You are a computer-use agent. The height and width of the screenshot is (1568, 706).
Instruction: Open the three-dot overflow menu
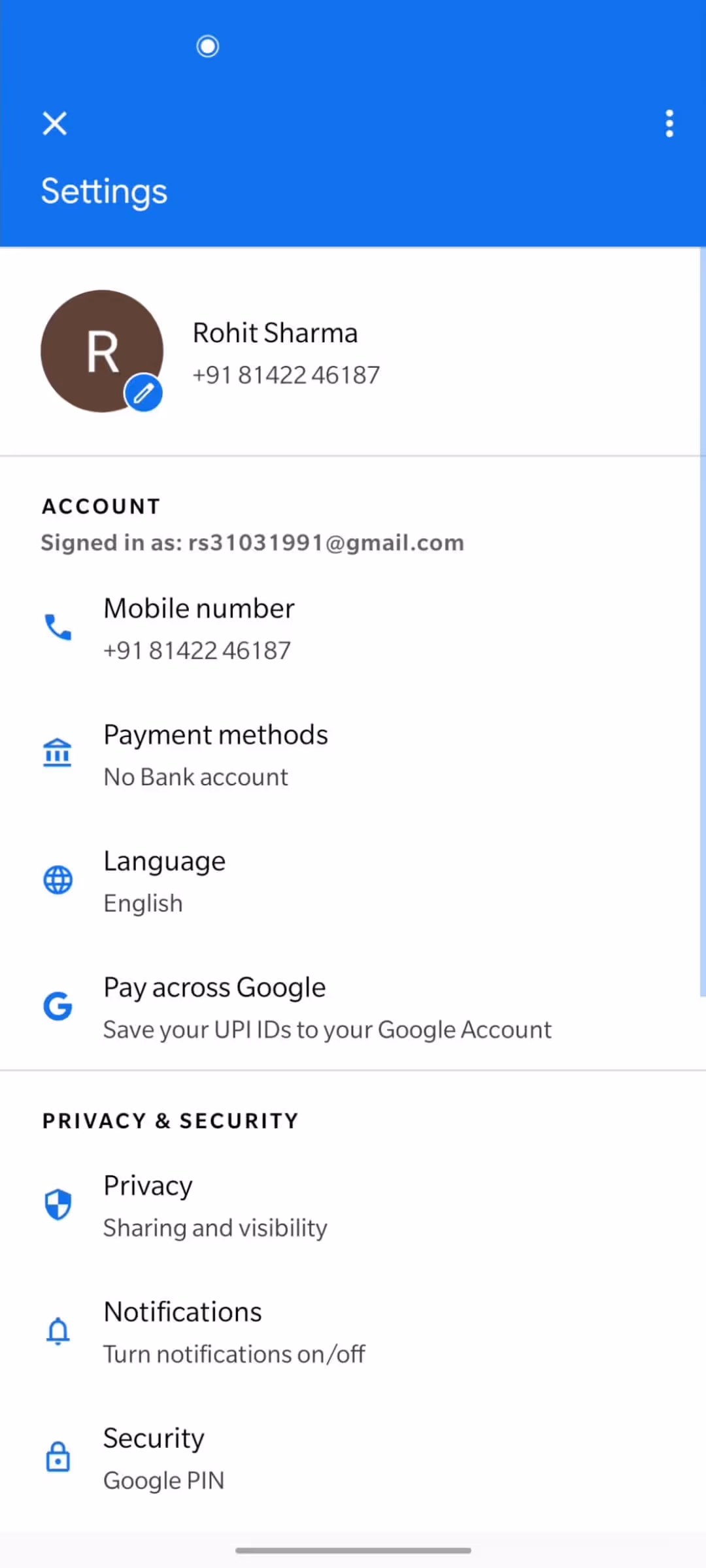click(669, 123)
